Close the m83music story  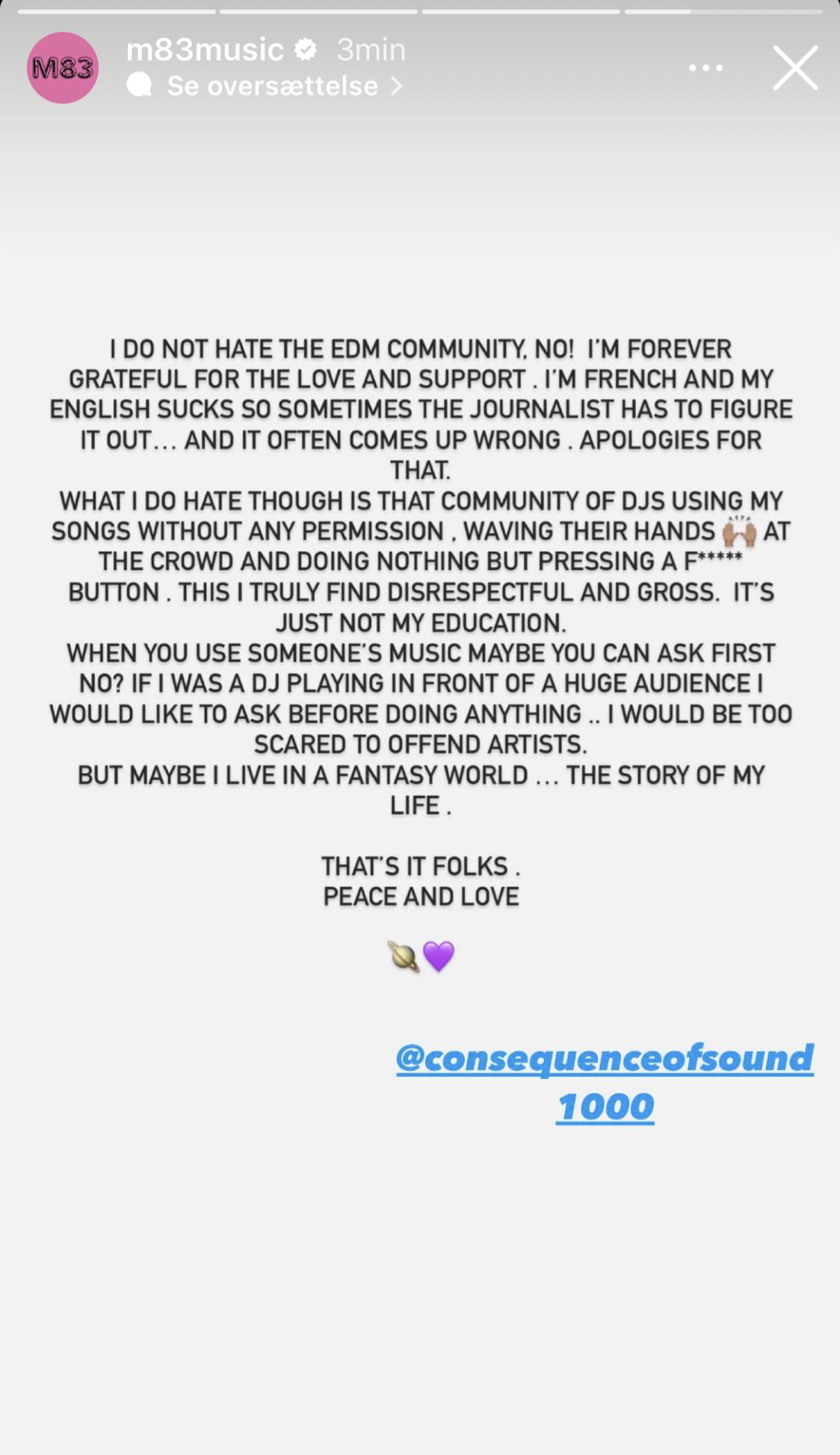(x=795, y=68)
